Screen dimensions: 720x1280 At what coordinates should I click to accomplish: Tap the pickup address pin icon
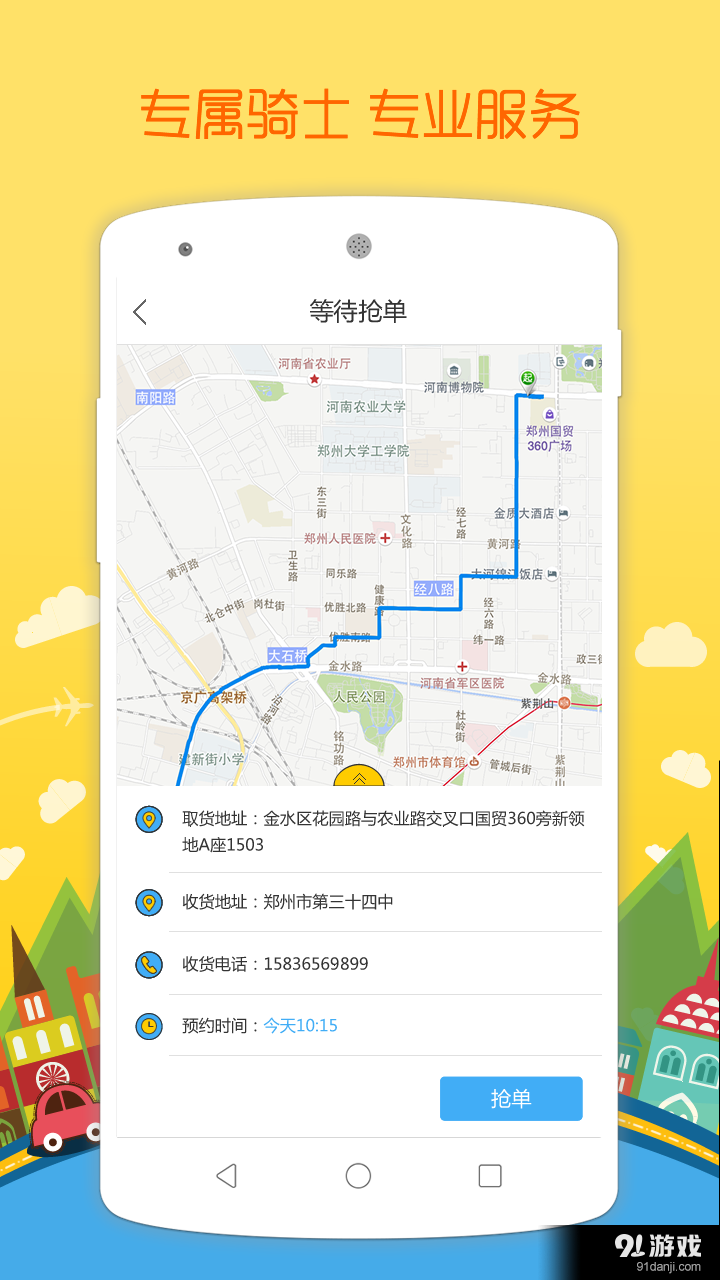[148, 820]
